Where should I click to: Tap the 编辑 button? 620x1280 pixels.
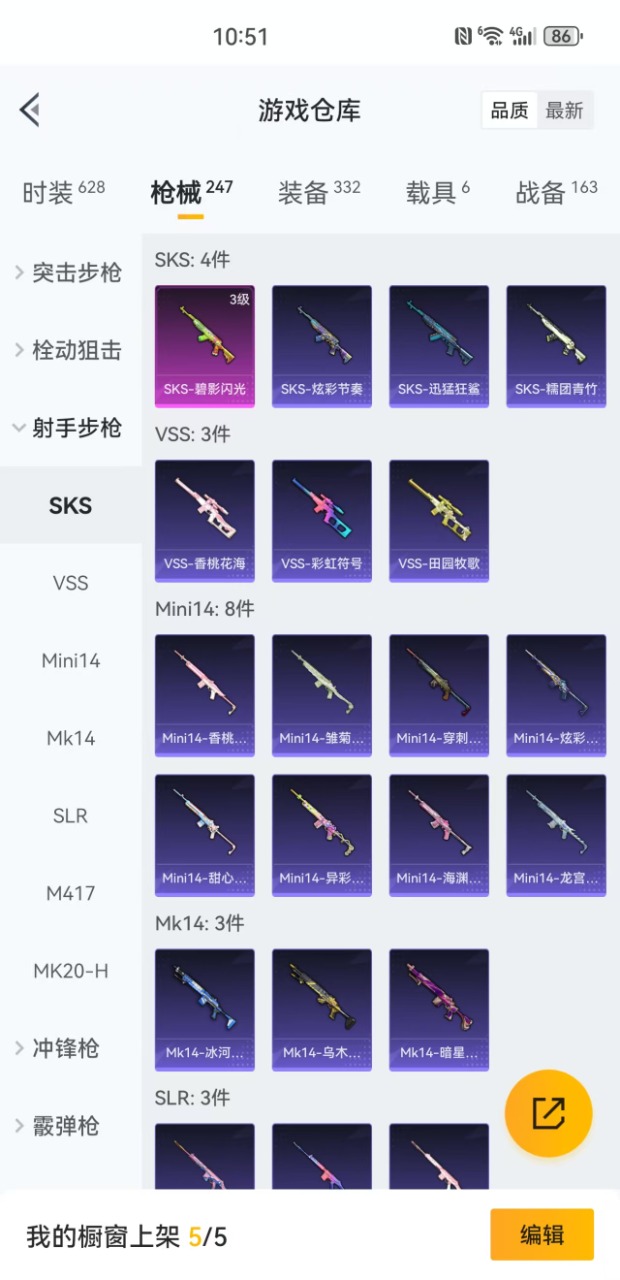541,1235
